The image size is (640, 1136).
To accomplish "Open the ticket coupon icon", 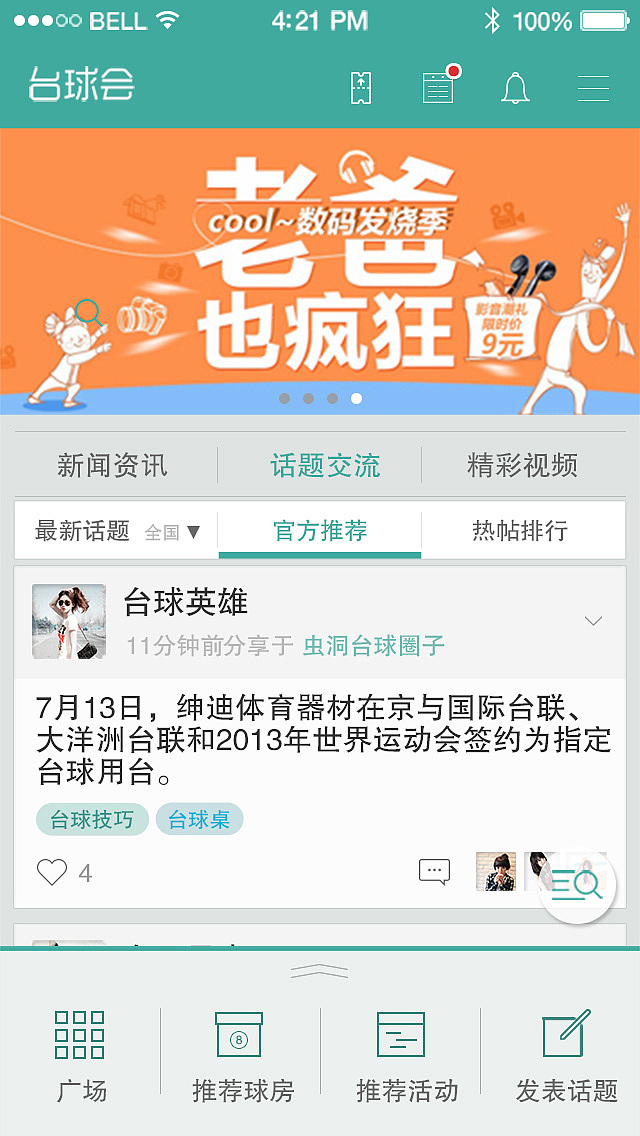I will (361, 87).
